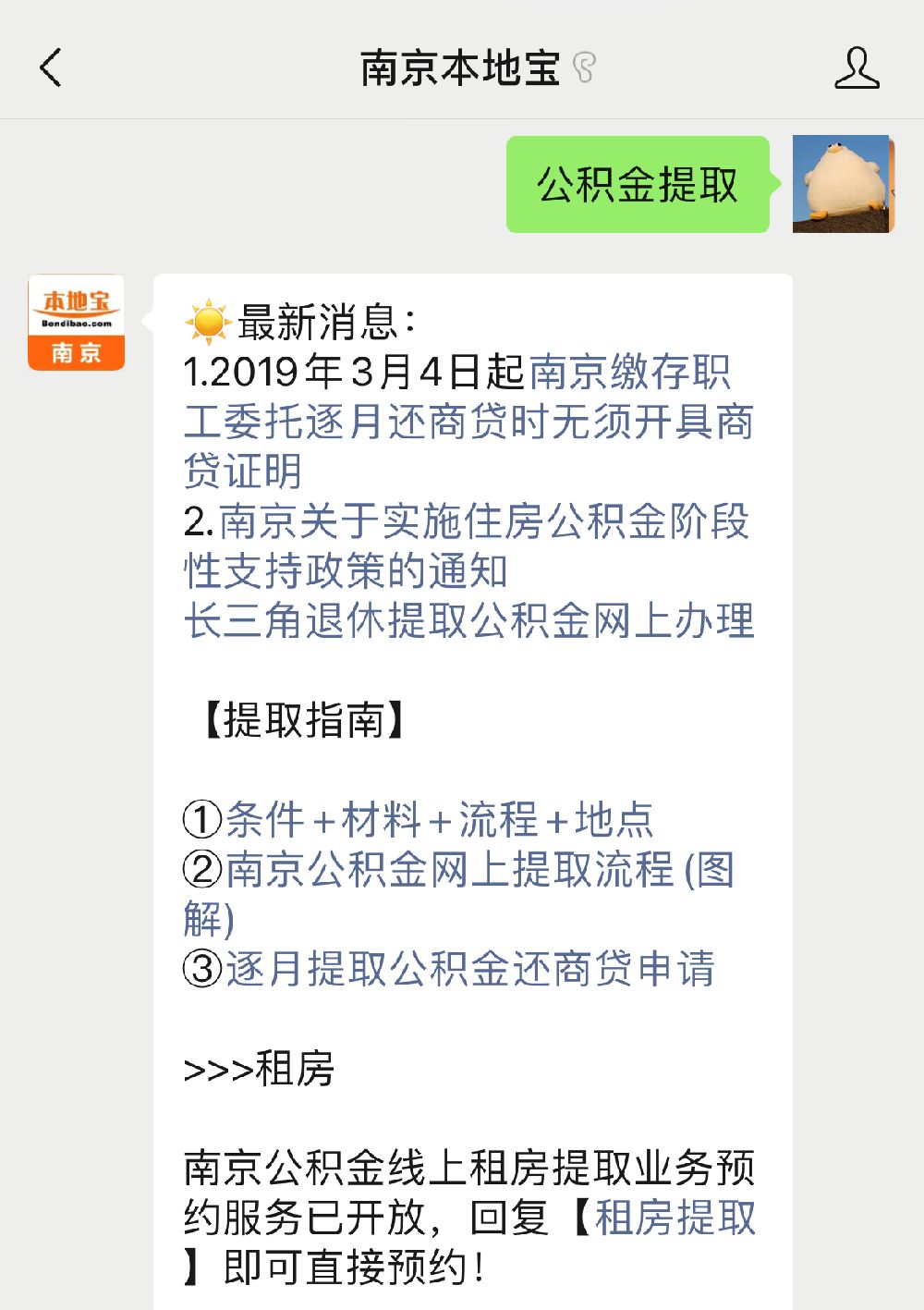Open 南京本地宝's avatar beside the message
The height and width of the screenshot is (1310, 924).
pyautogui.click(x=77, y=323)
